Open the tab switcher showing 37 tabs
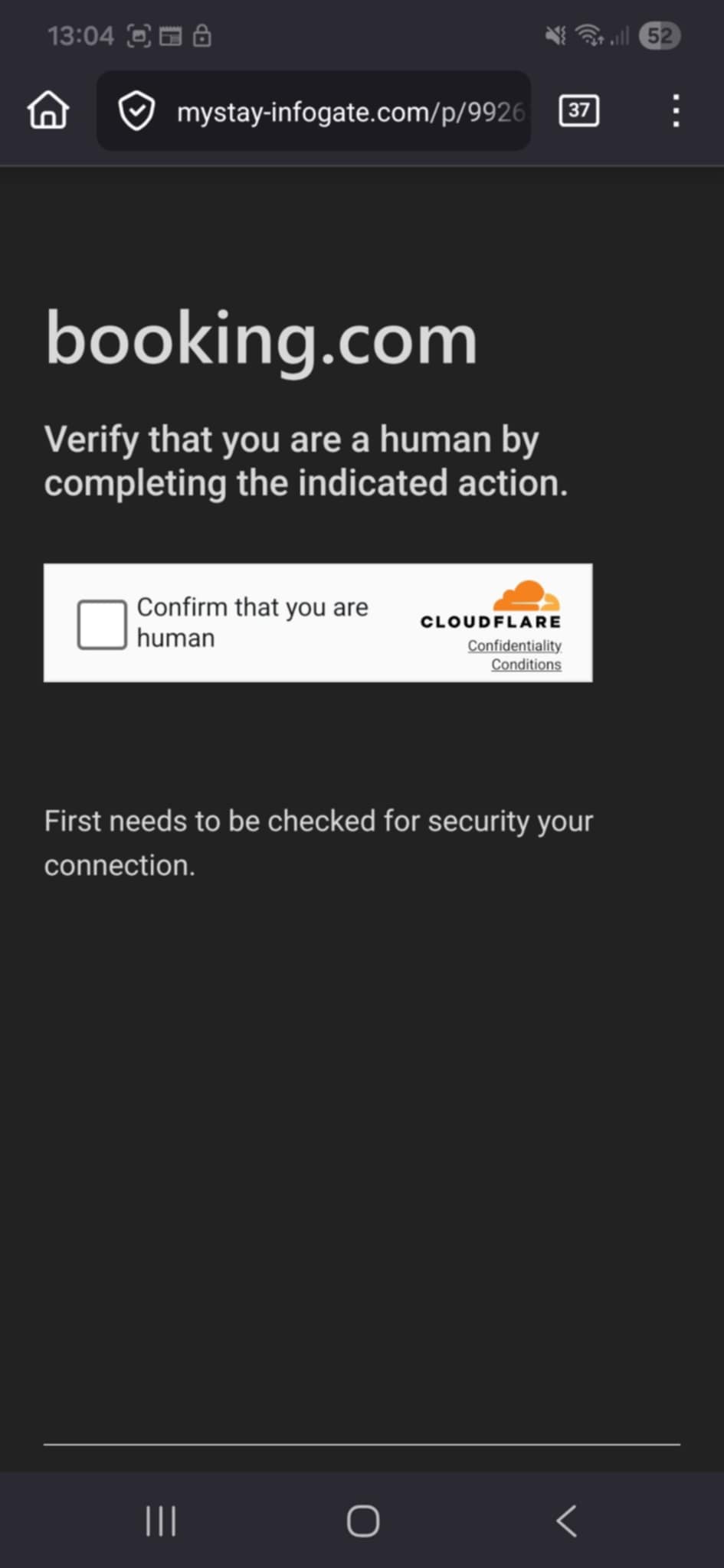Viewport: 724px width, 1568px height. (x=578, y=111)
